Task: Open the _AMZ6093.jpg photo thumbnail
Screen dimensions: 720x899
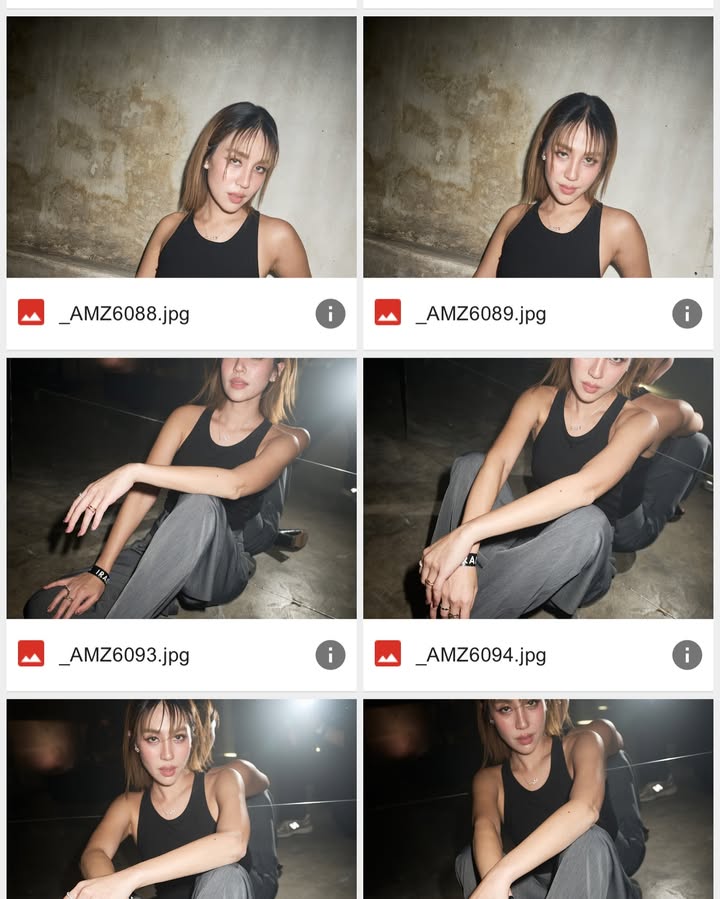Action: click(181, 488)
